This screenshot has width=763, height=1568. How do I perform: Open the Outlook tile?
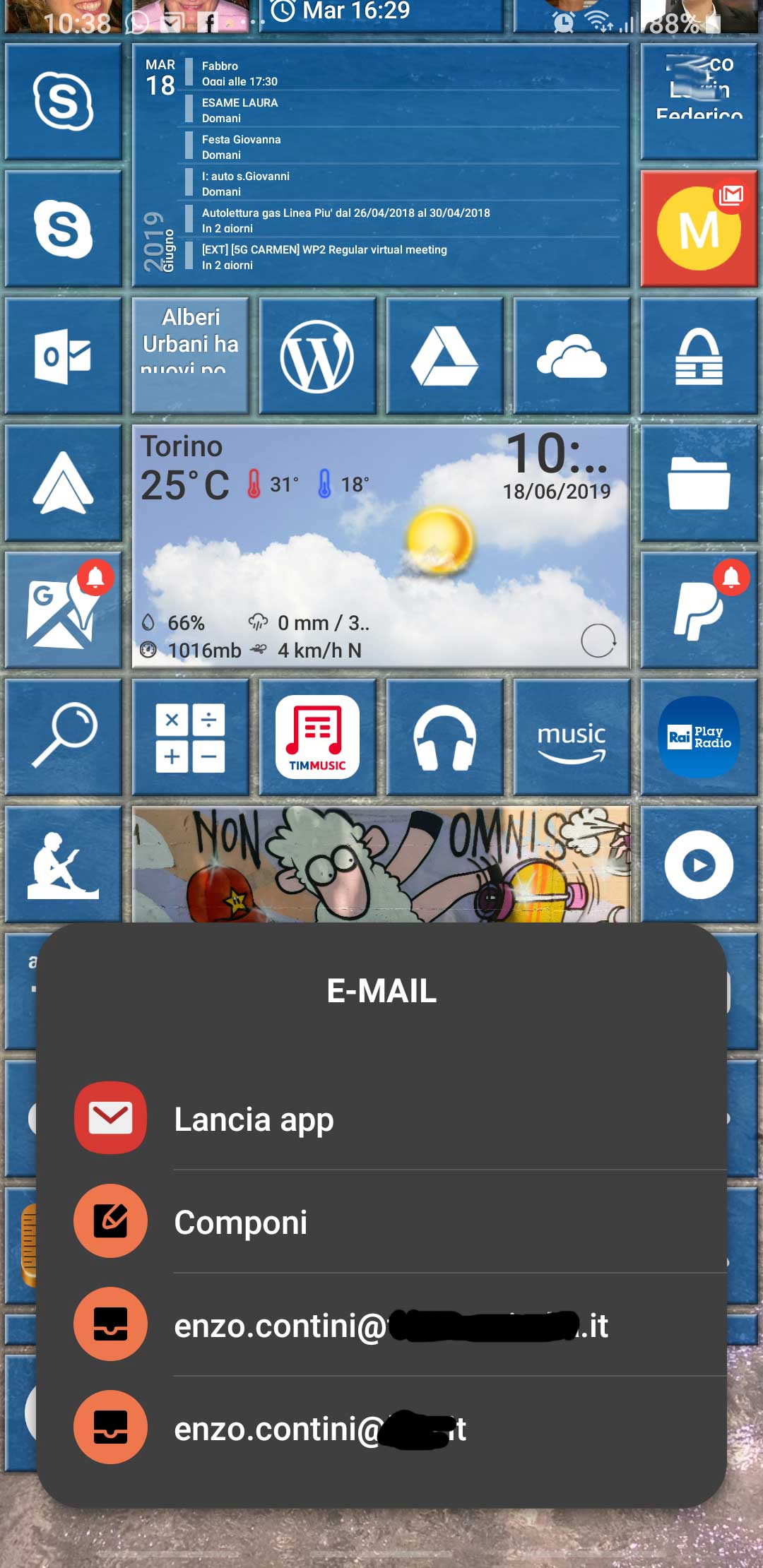point(64,356)
